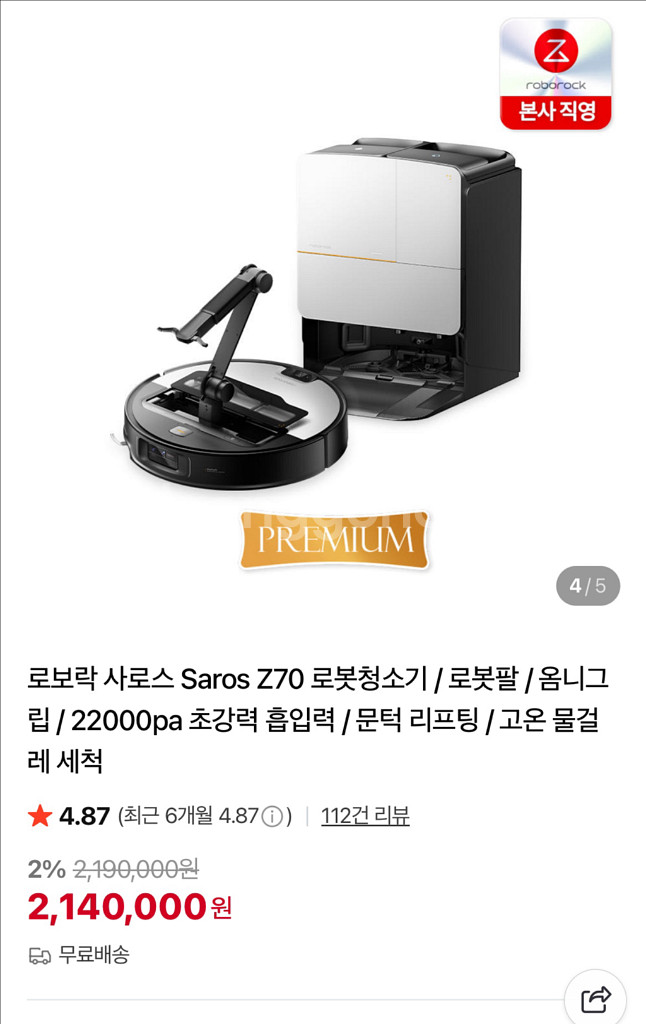Screen dimensions: 646x1024
Task: Tap the info icon next to 최근 6개월 4.87
Action: (x=272, y=817)
